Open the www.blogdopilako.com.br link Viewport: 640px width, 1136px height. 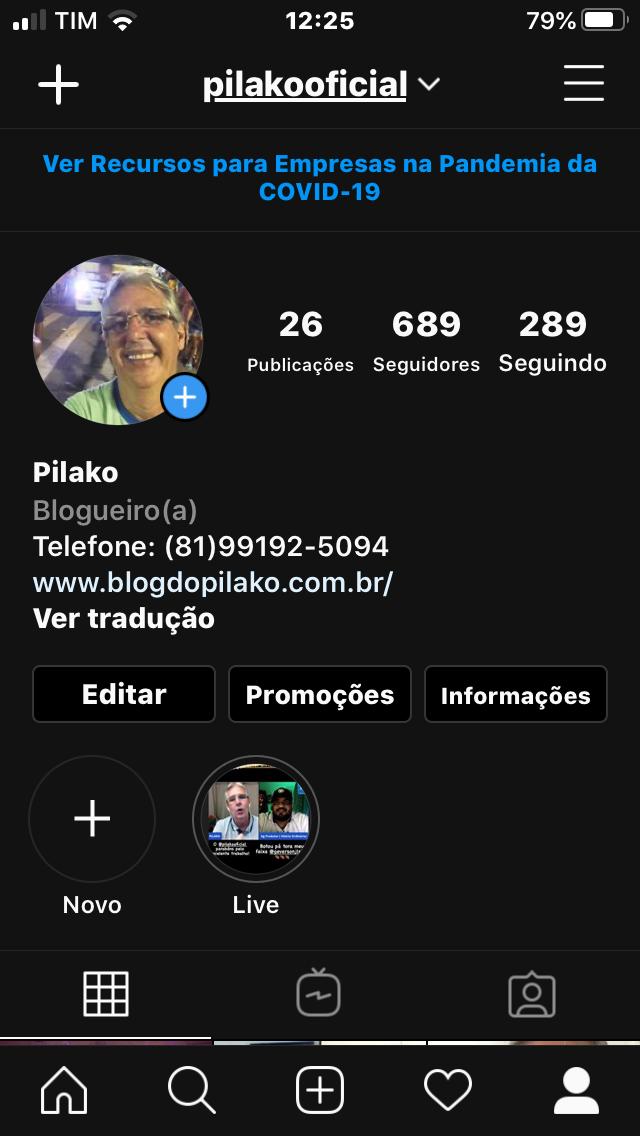coord(212,582)
